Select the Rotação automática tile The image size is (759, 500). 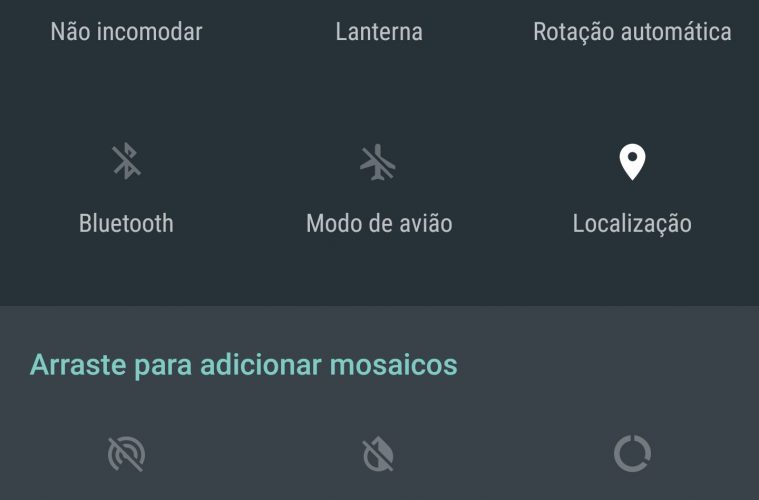click(x=631, y=31)
